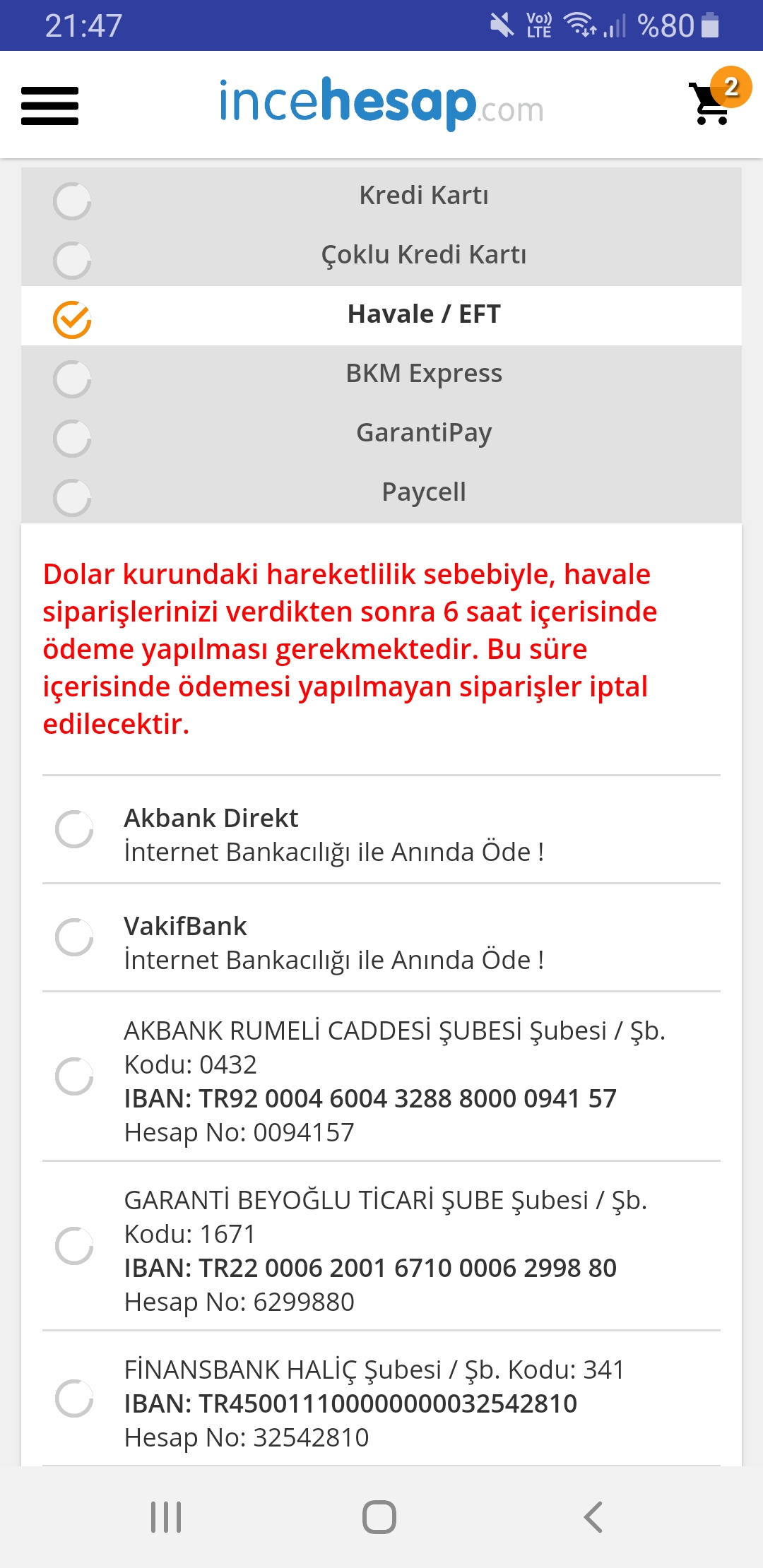The width and height of the screenshot is (763, 1568).
Task: Choose Garanti Beyoğlu Ticari branch account
Action: click(x=74, y=1246)
